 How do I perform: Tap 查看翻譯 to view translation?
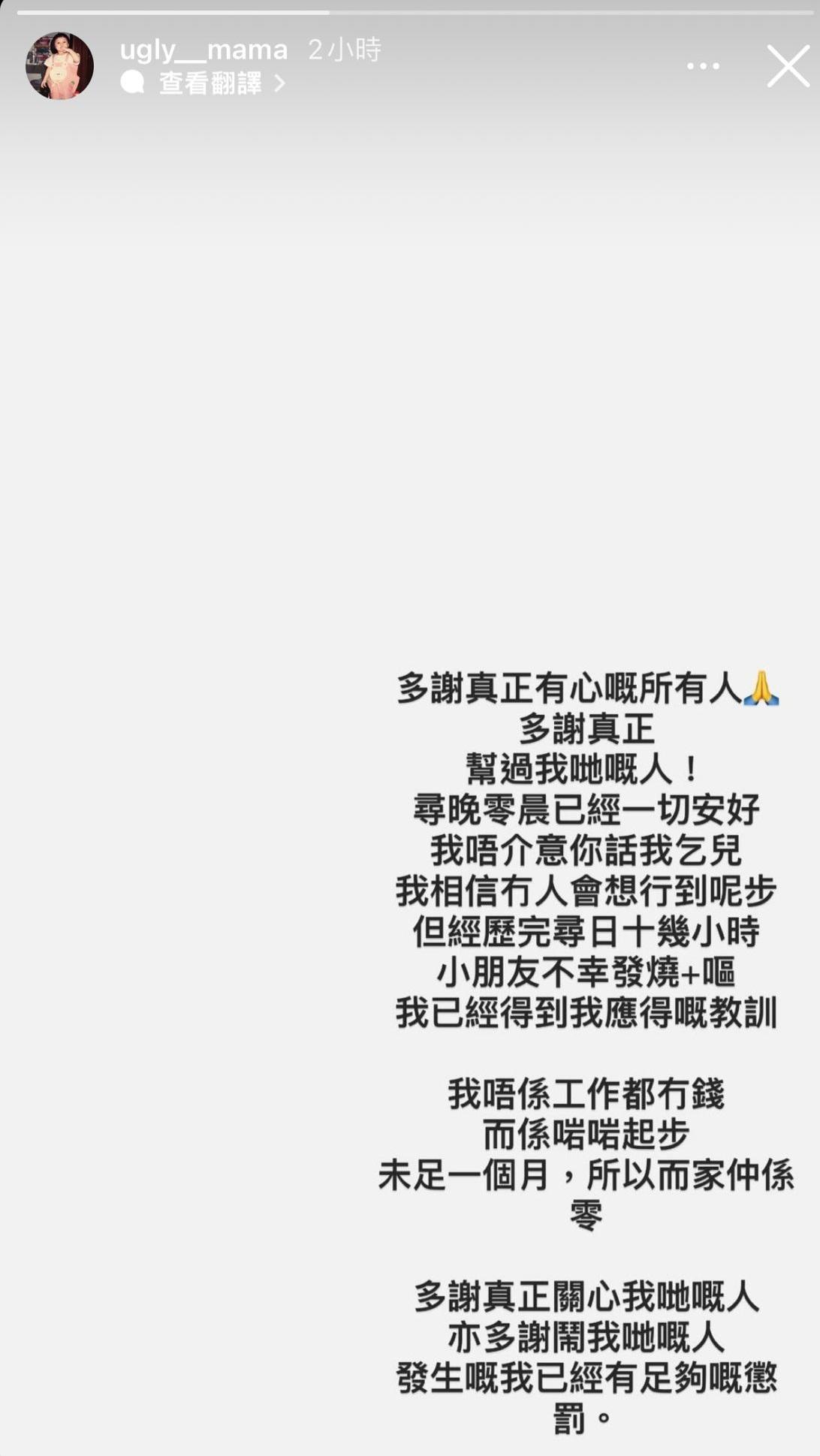(210, 83)
